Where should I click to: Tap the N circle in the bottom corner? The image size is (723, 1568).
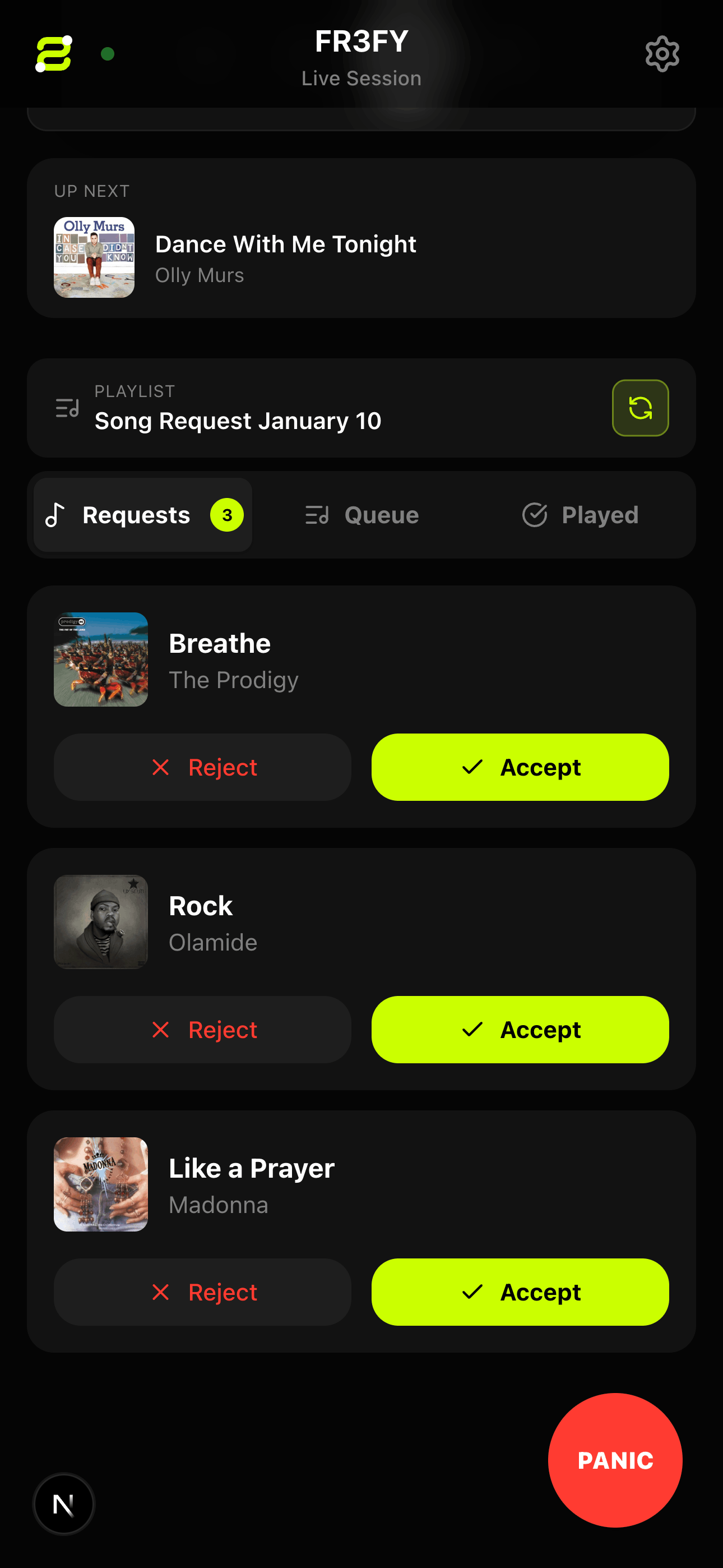64,1504
